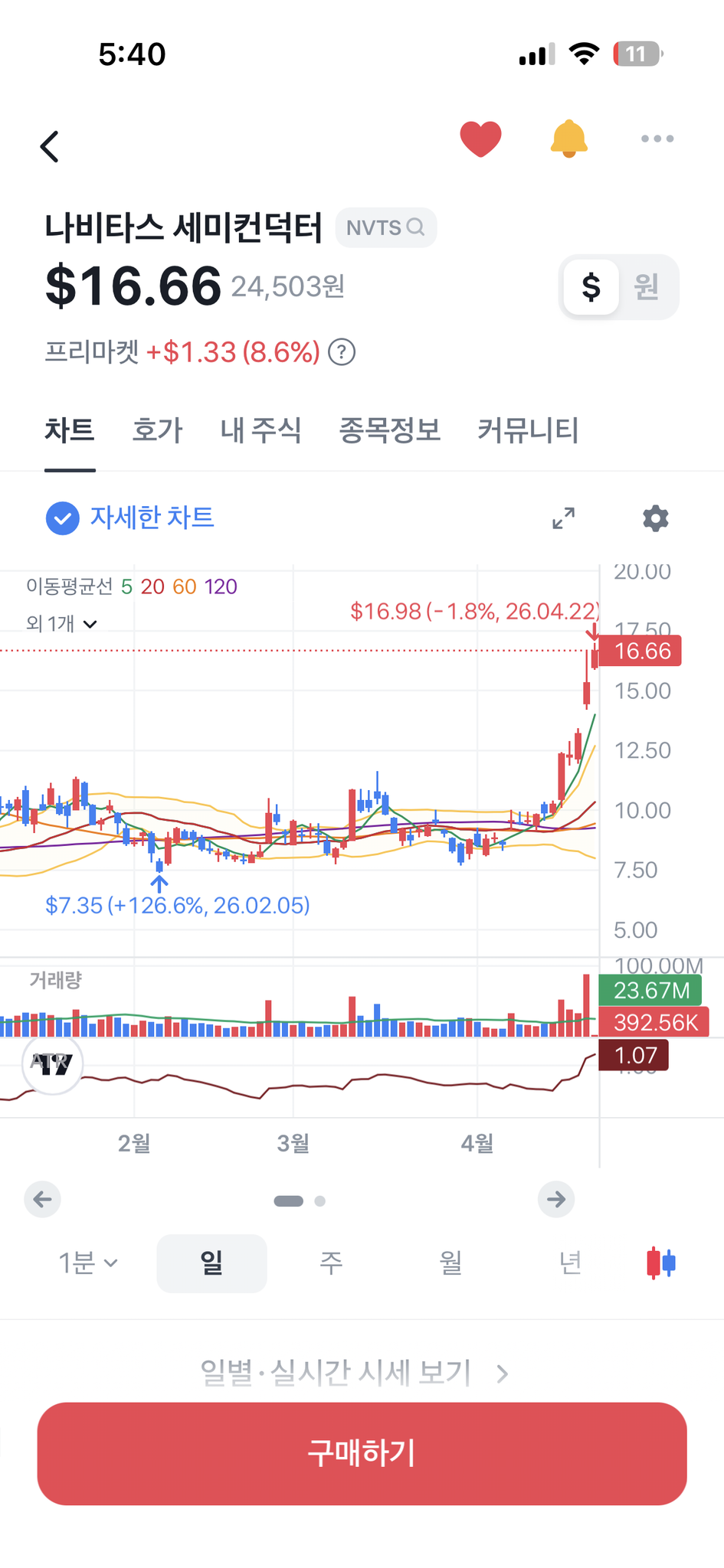This screenshot has height=1568, width=724.
Task: Remove stock from favorites via heart icon
Action: click(x=480, y=139)
